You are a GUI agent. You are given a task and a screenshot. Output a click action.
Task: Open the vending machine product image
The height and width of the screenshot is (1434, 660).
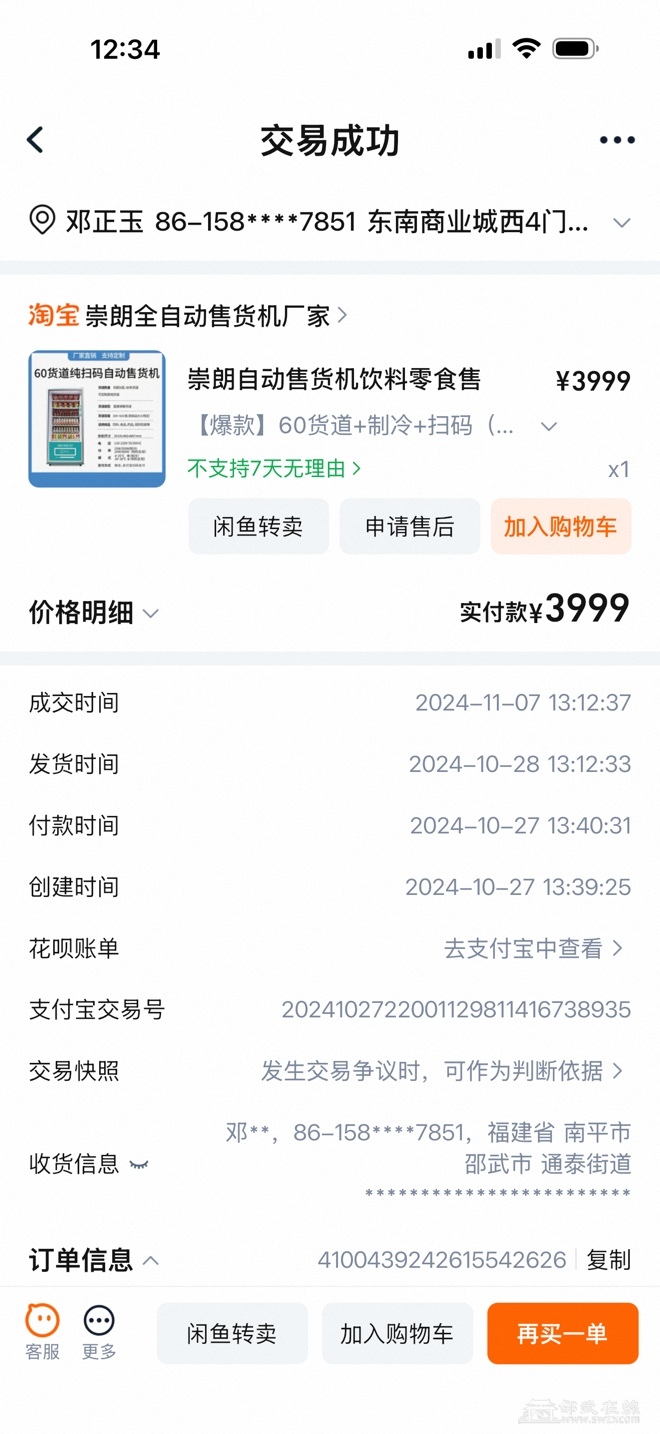point(97,419)
